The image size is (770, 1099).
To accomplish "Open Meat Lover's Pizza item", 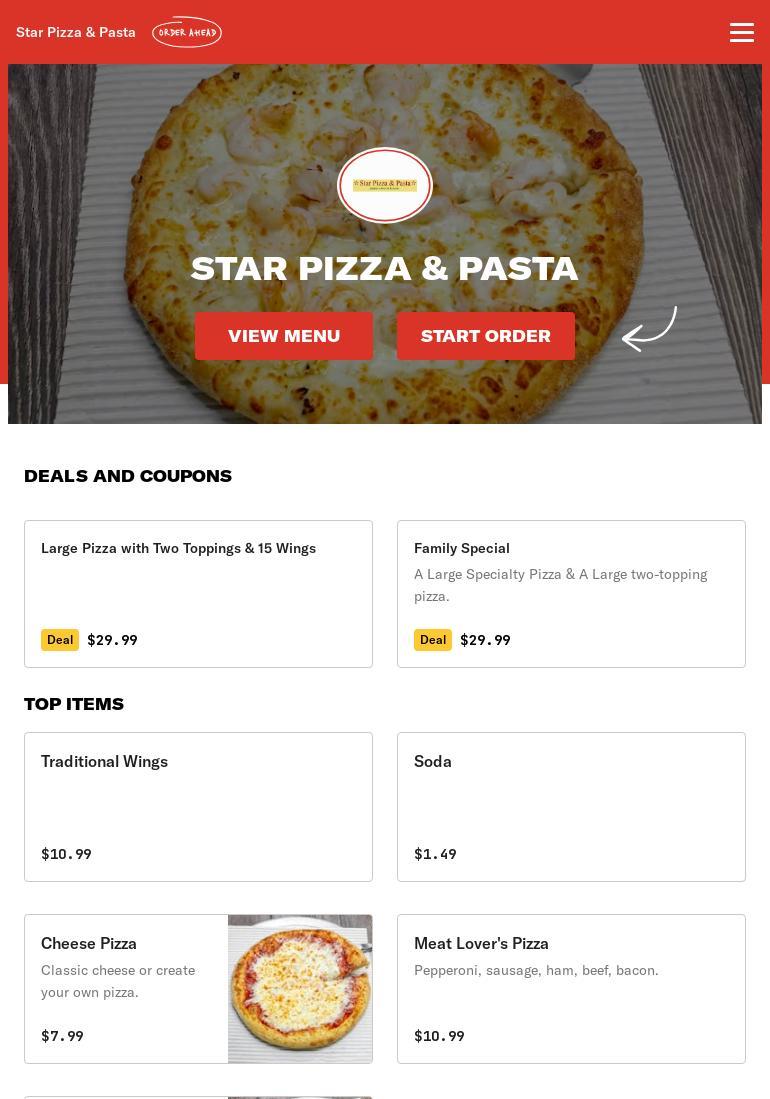I will (571, 988).
